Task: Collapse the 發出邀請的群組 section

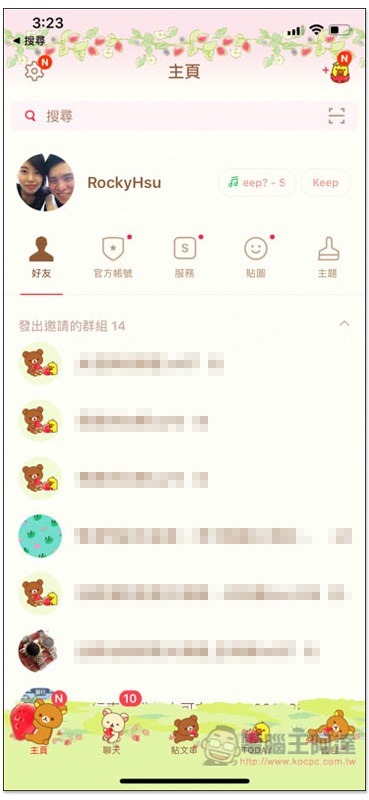Action: coord(345,323)
